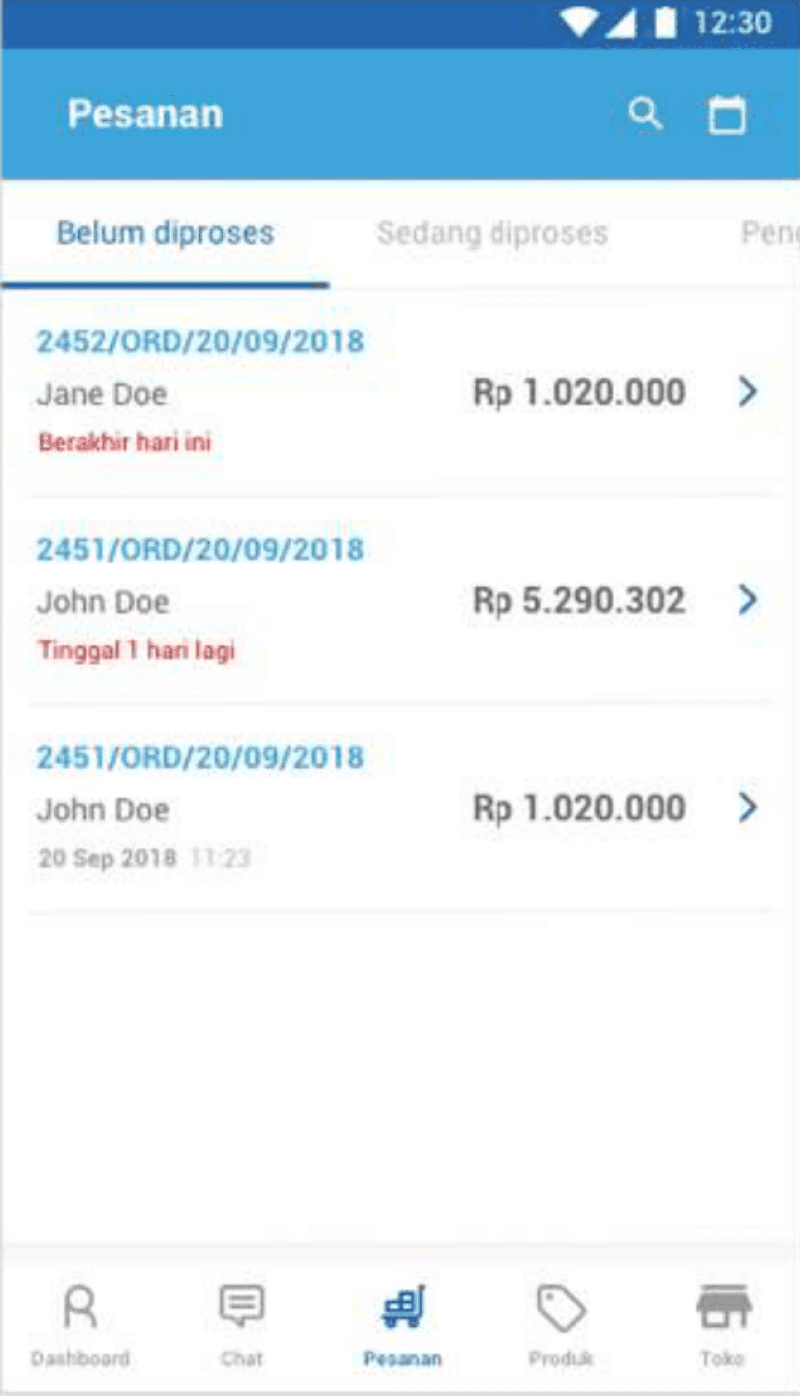The width and height of the screenshot is (800, 1396).
Task: Open the calendar date filter
Action: 727,114
